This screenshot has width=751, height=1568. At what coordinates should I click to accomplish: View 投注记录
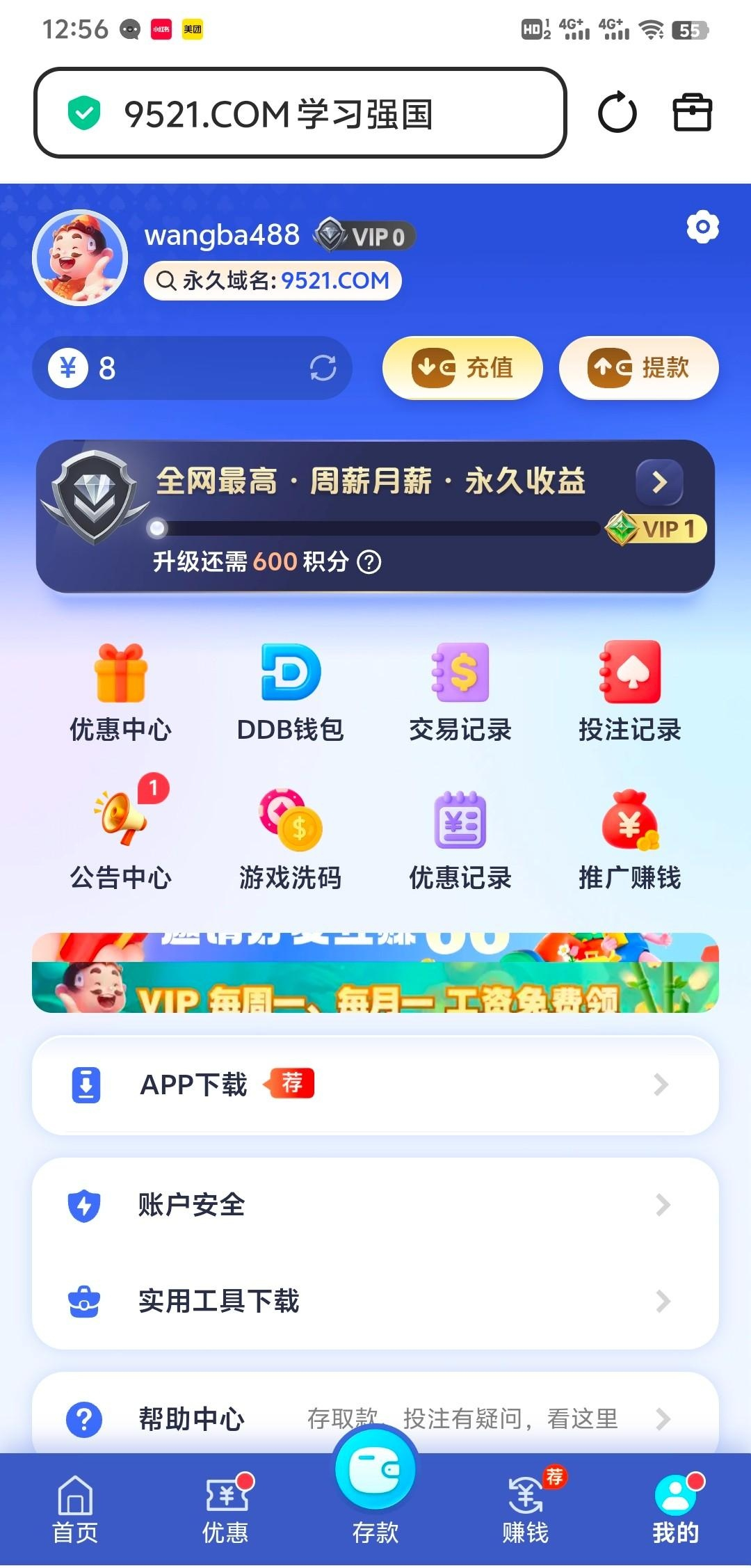pyautogui.click(x=630, y=693)
